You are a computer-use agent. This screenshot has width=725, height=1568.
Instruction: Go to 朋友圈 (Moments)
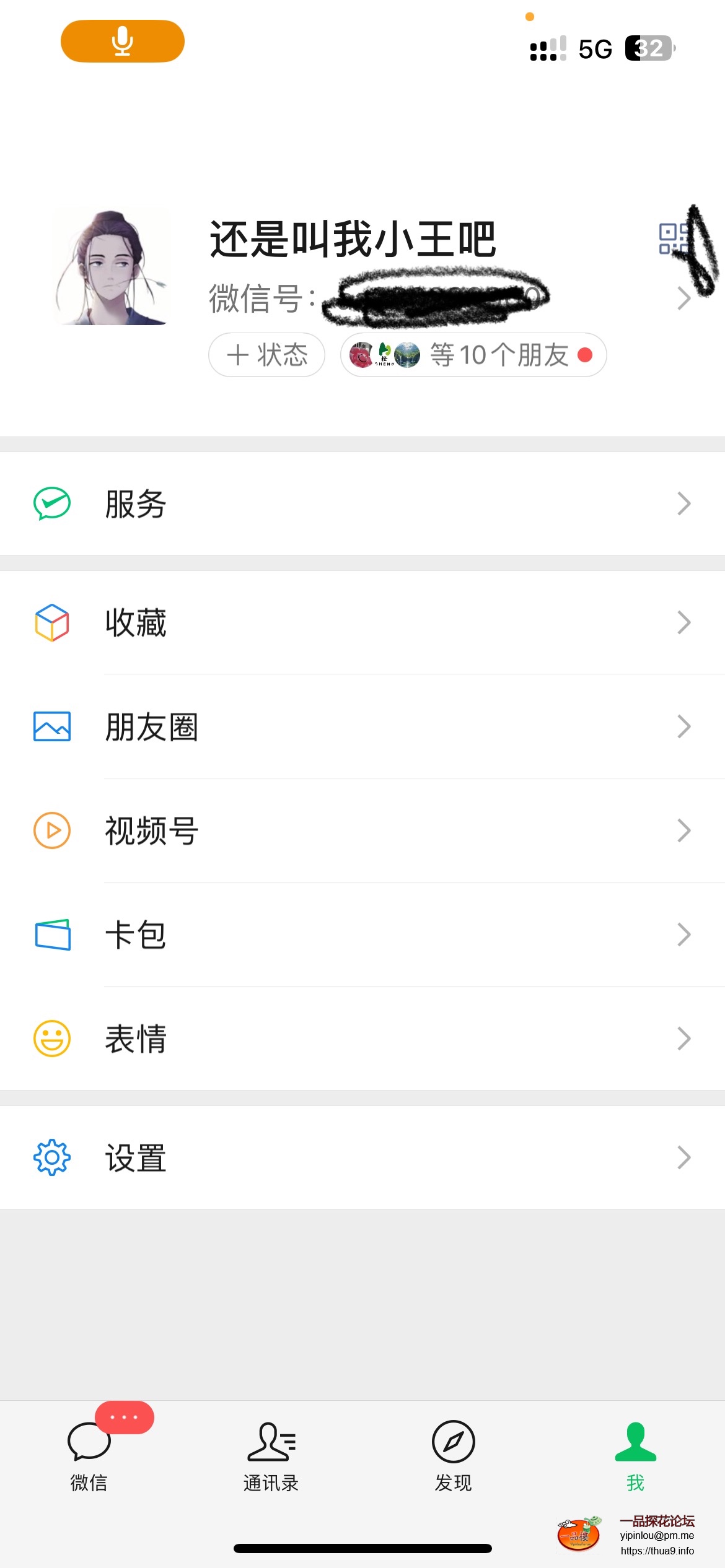[x=362, y=726]
